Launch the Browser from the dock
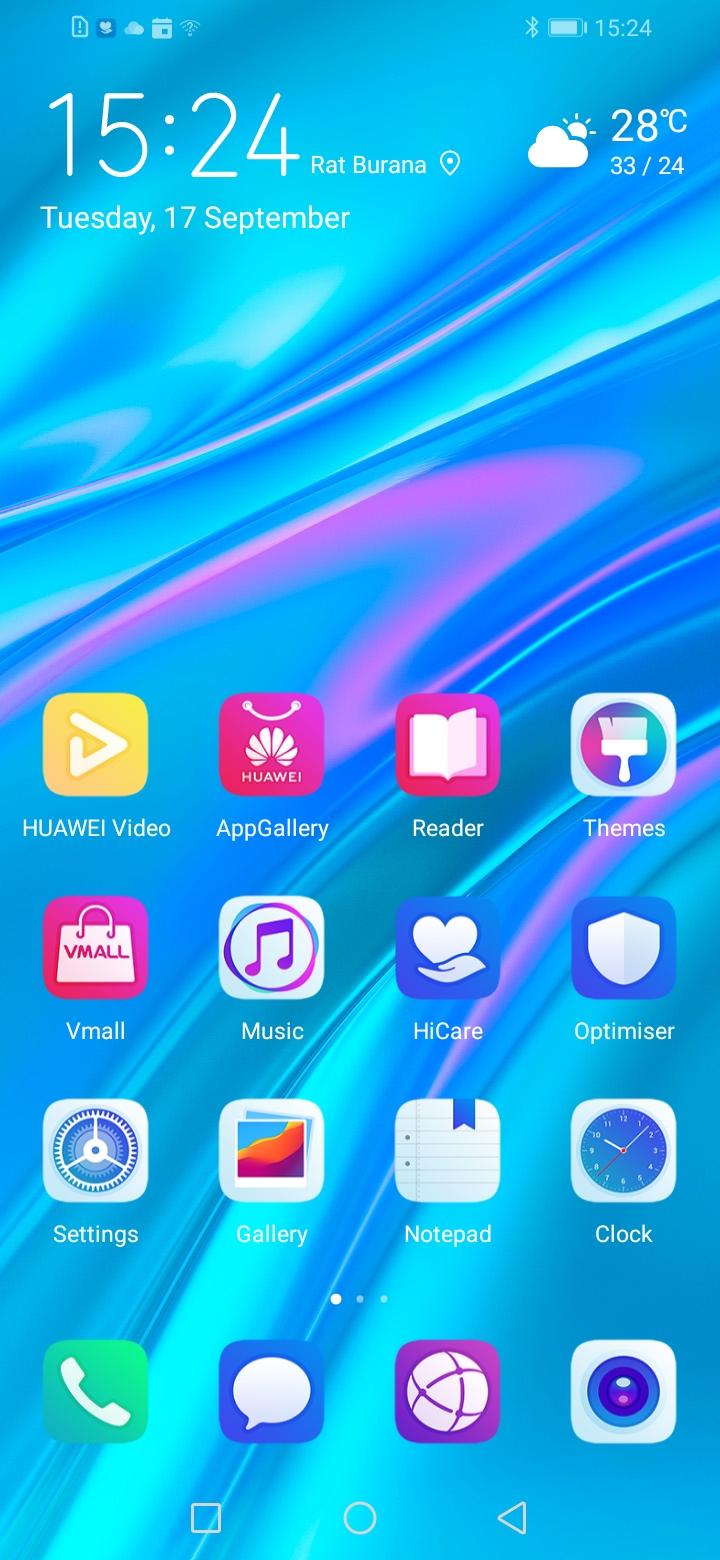720x1560 pixels. pyautogui.click(x=448, y=1391)
